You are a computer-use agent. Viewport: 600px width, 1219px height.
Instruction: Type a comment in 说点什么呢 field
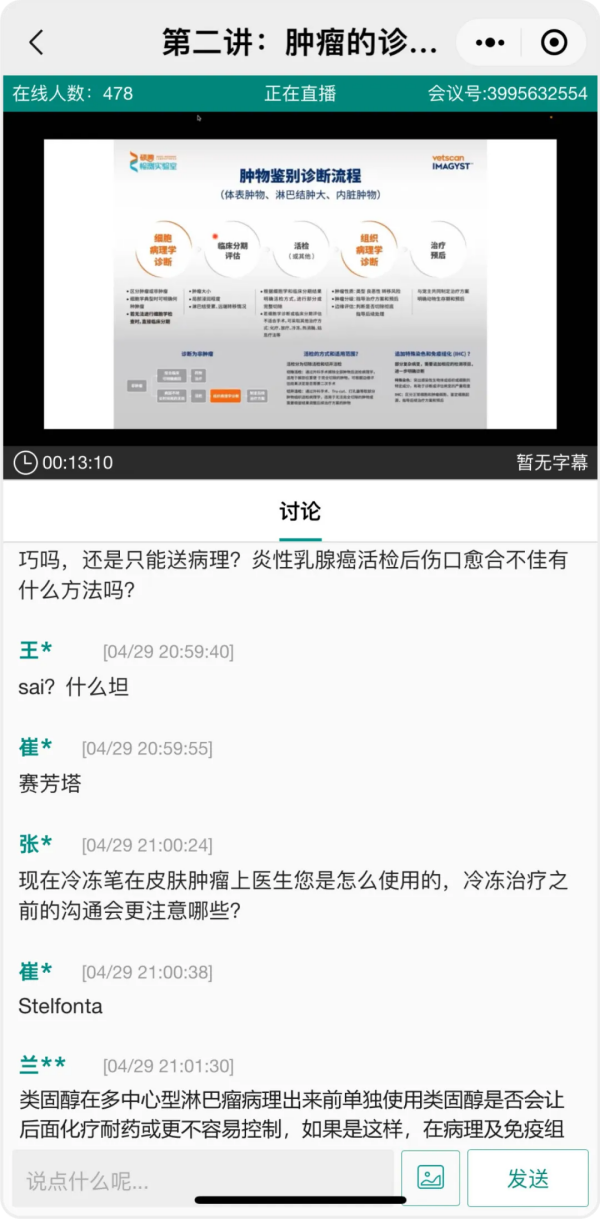coord(203,1180)
